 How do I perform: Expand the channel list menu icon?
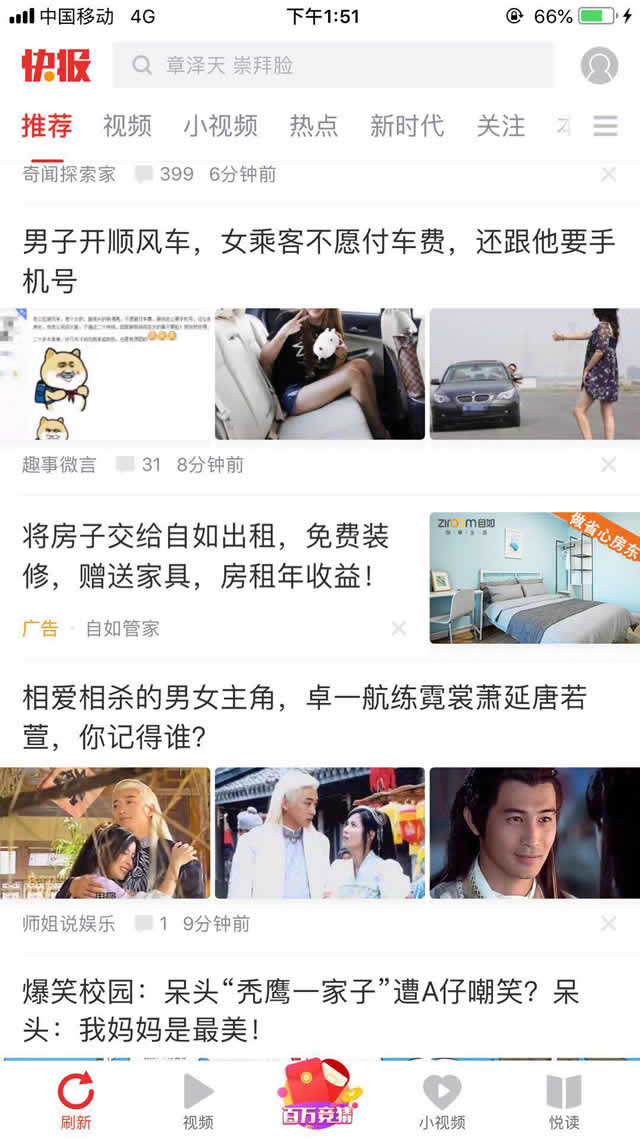click(605, 126)
